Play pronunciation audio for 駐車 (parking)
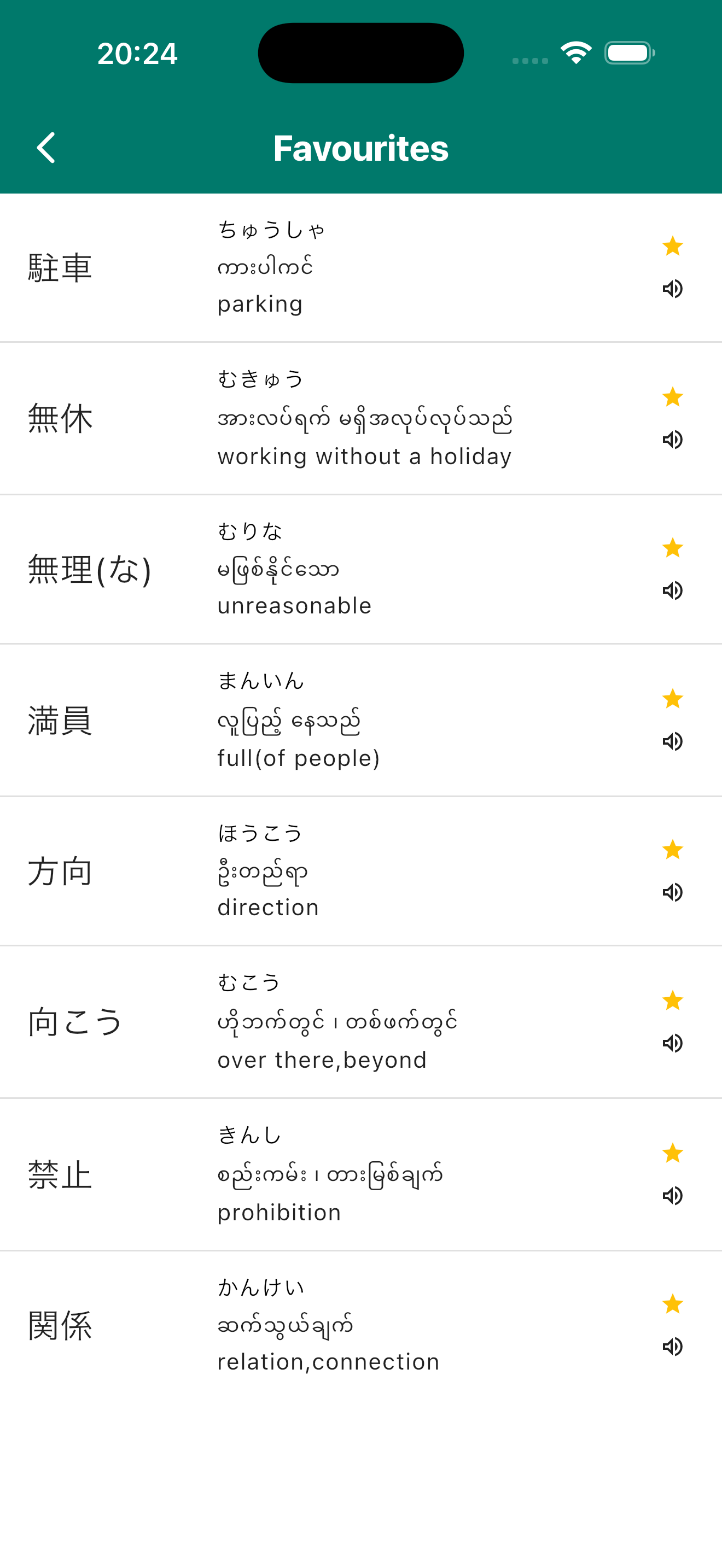The image size is (722, 1568). tap(673, 290)
